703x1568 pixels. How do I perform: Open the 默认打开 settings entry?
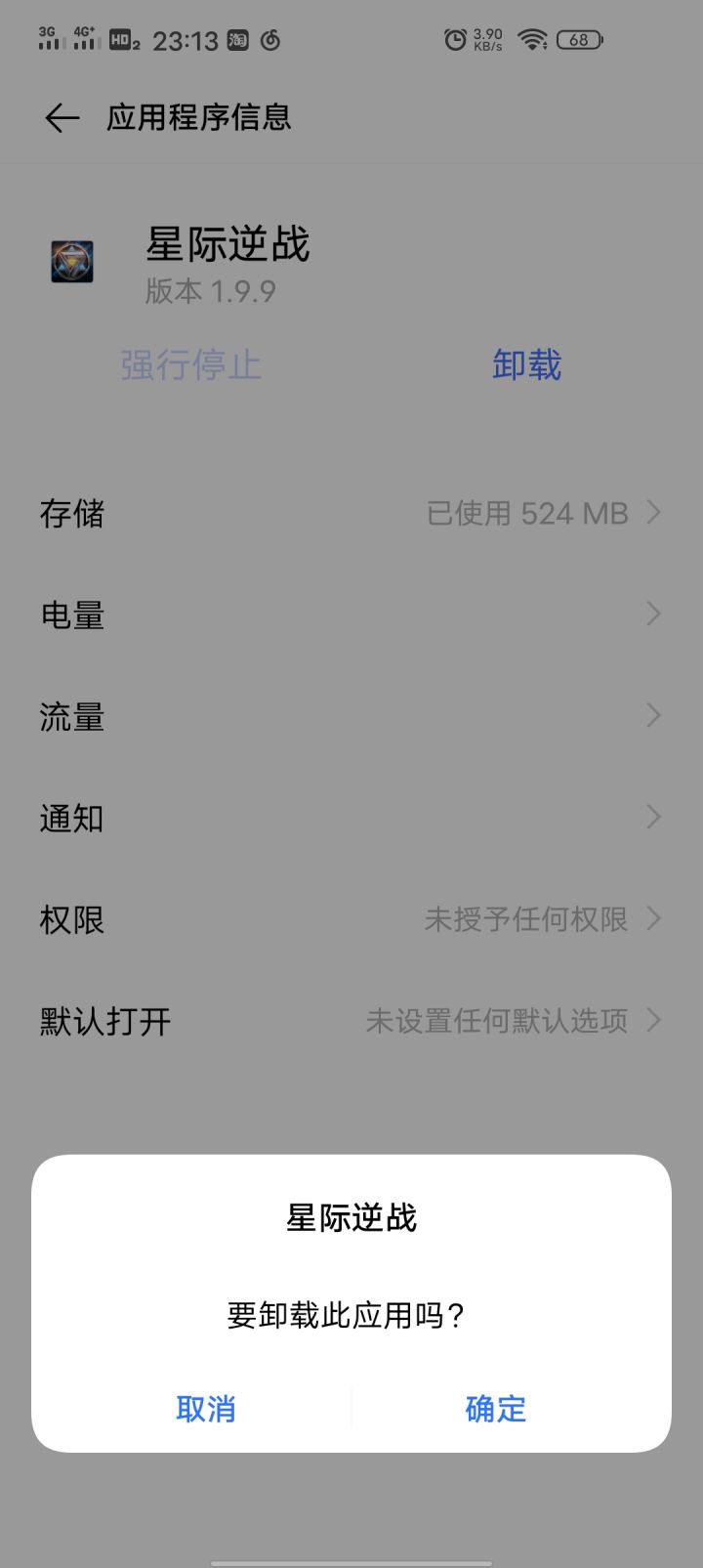[x=653, y=1020]
